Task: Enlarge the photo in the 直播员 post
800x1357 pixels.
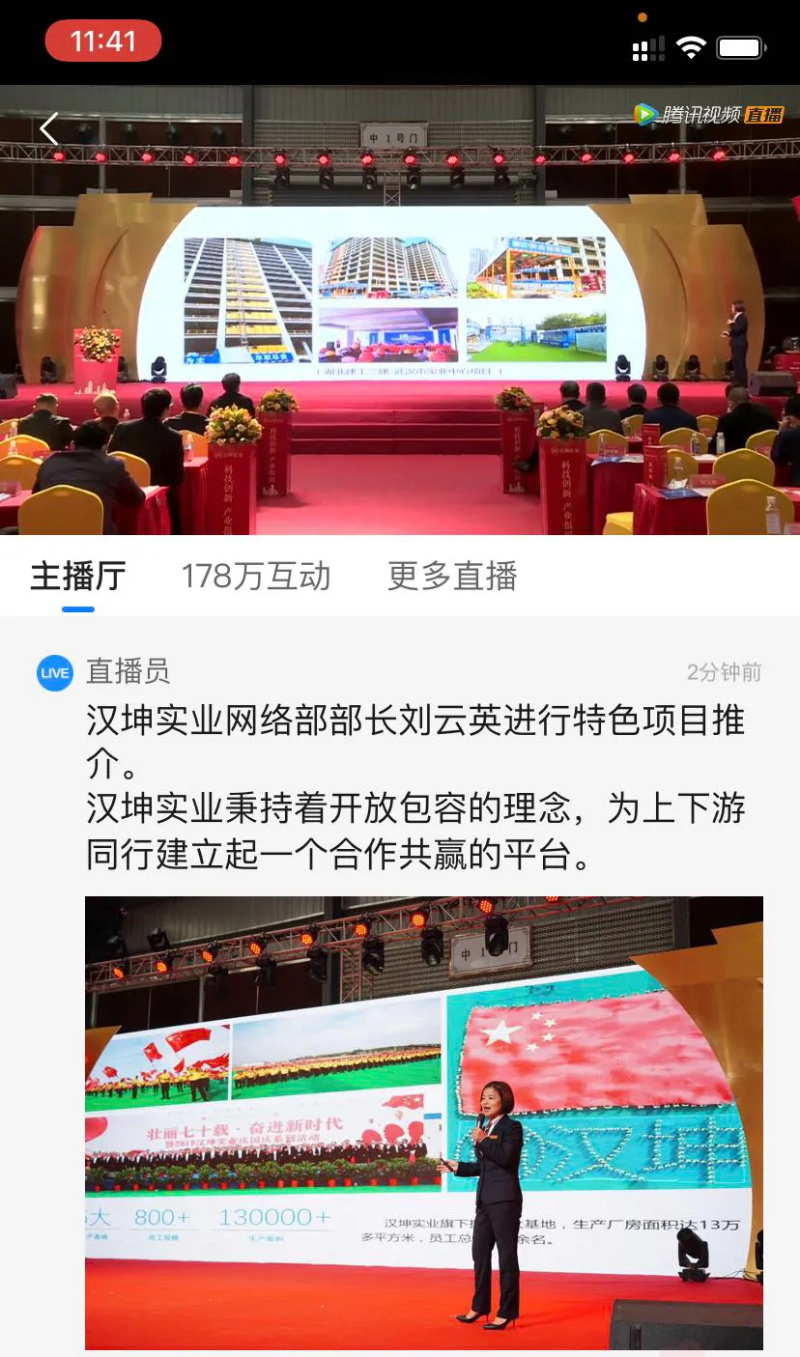Action: (423, 1122)
